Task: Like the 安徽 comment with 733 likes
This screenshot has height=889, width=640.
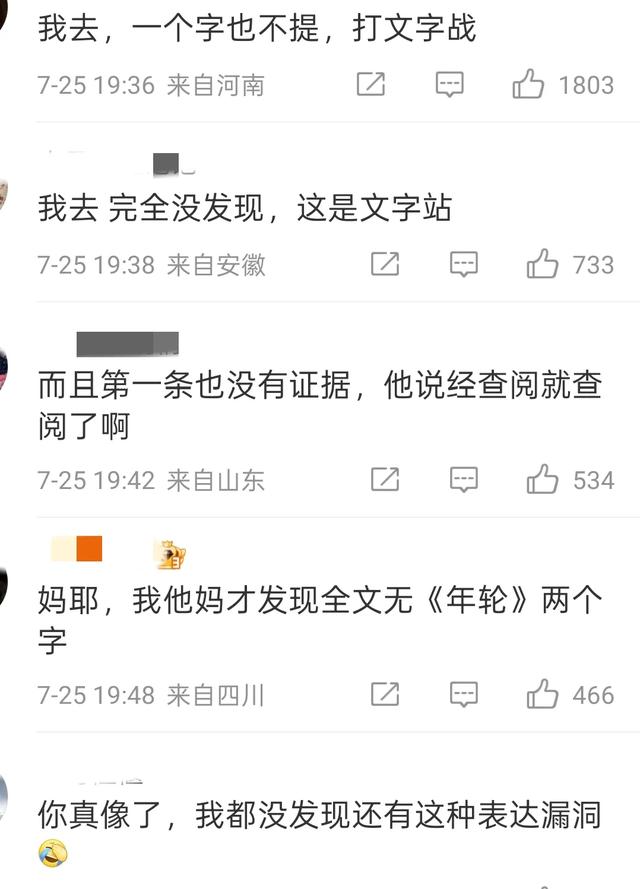Action: pyautogui.click(x=542, y=265)
